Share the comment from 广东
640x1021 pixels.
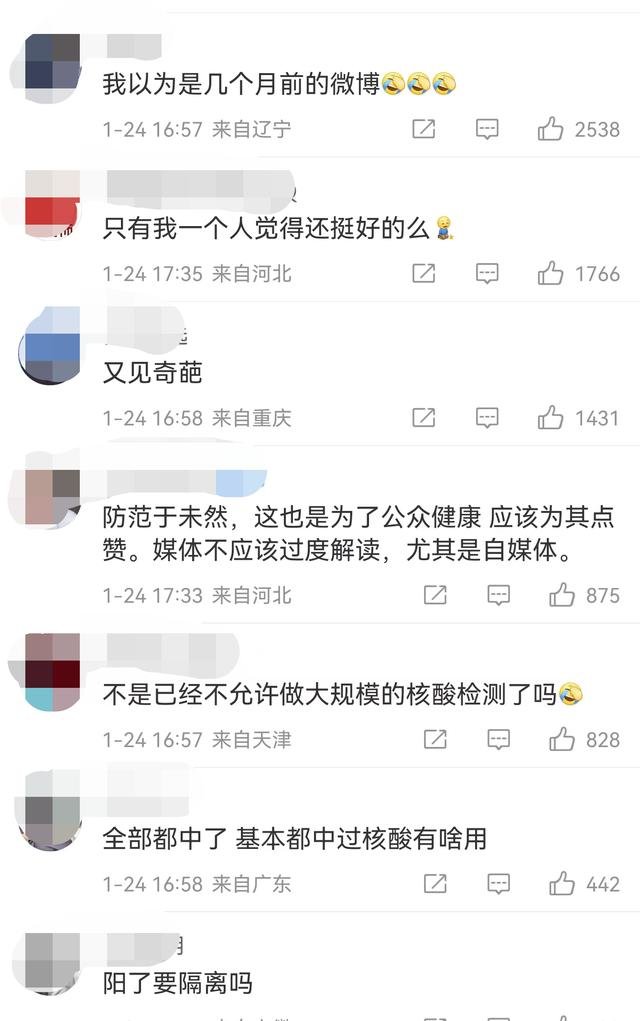pos(435,884)
